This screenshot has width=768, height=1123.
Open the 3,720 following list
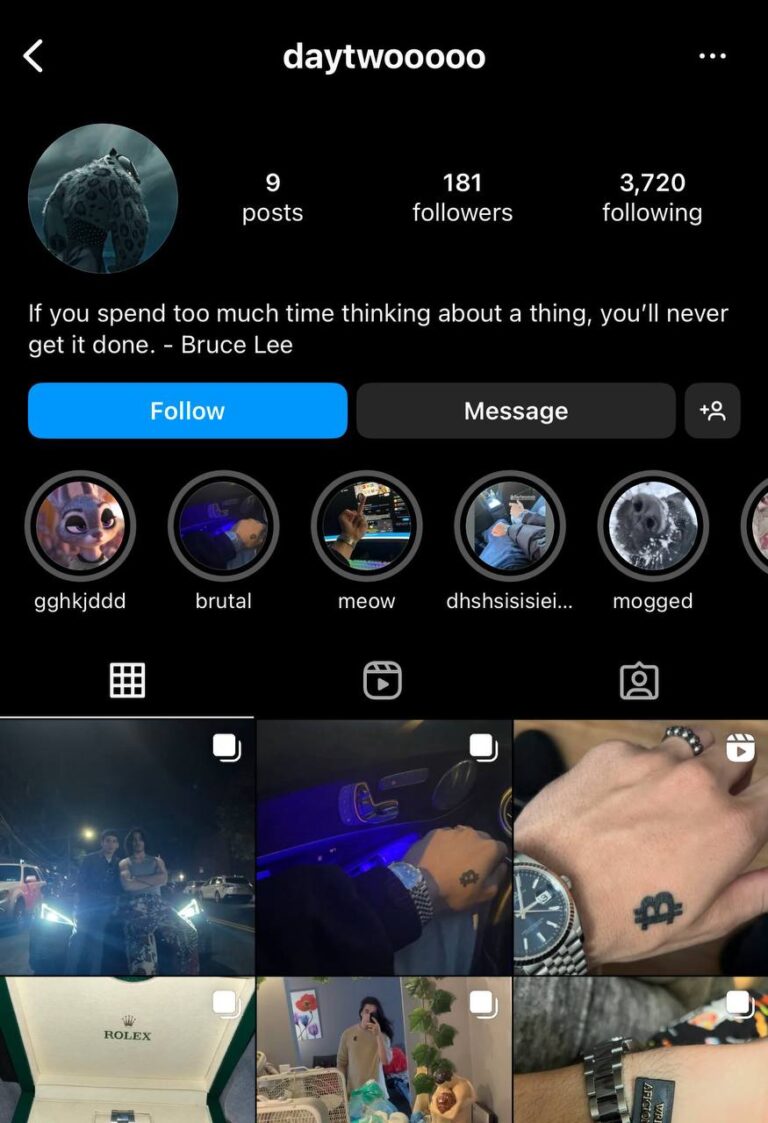point(652,197)
